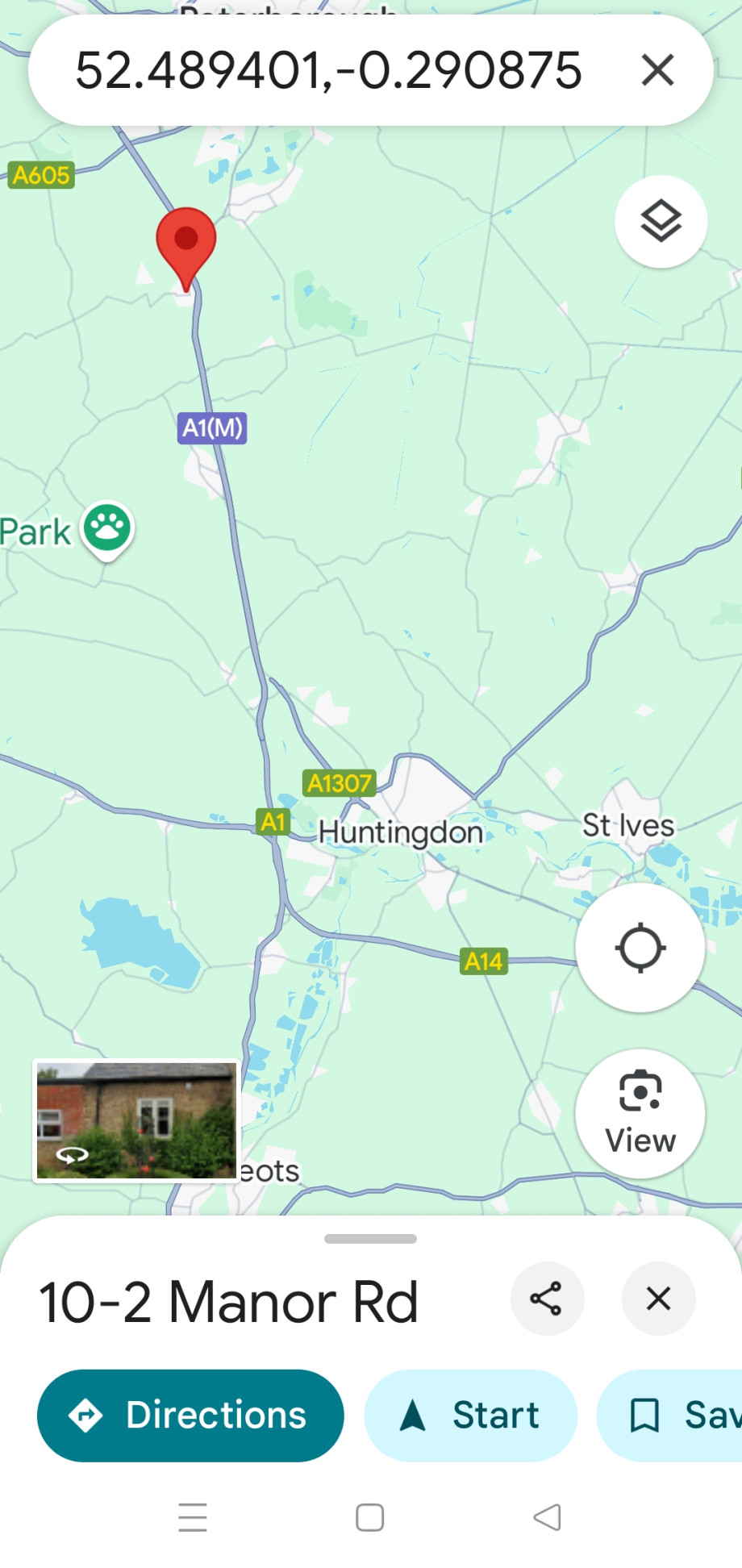Open the map layers selector
This screenshot has width=742, height=1568.
point(661,221)
